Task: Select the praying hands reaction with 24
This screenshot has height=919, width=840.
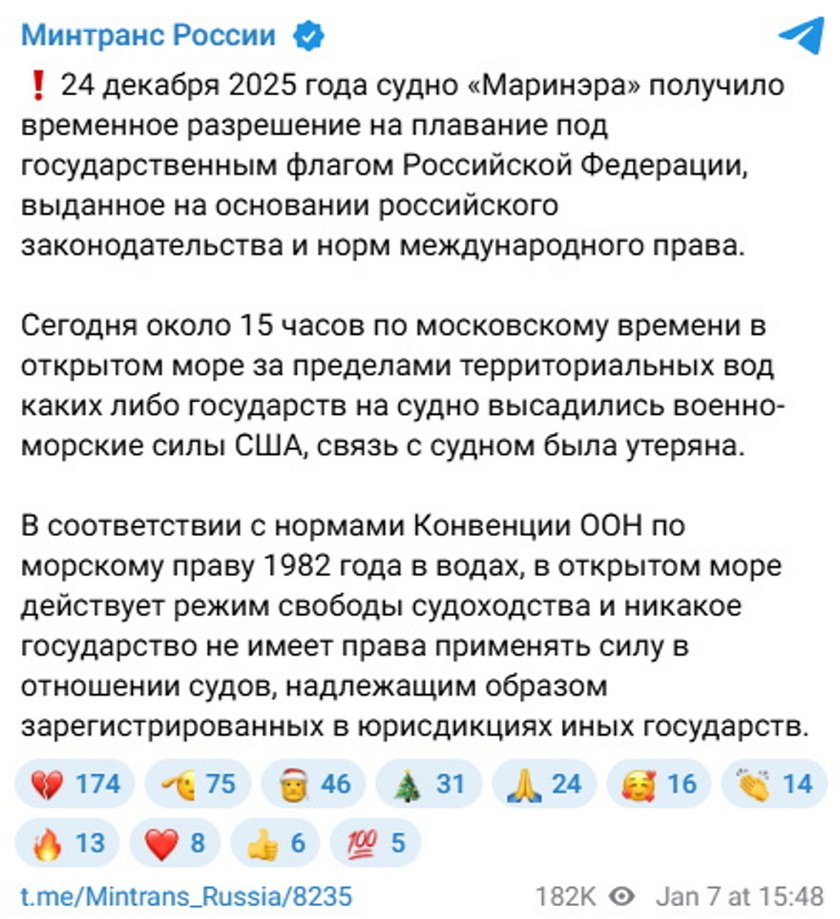Action: [x=549, y=783]
